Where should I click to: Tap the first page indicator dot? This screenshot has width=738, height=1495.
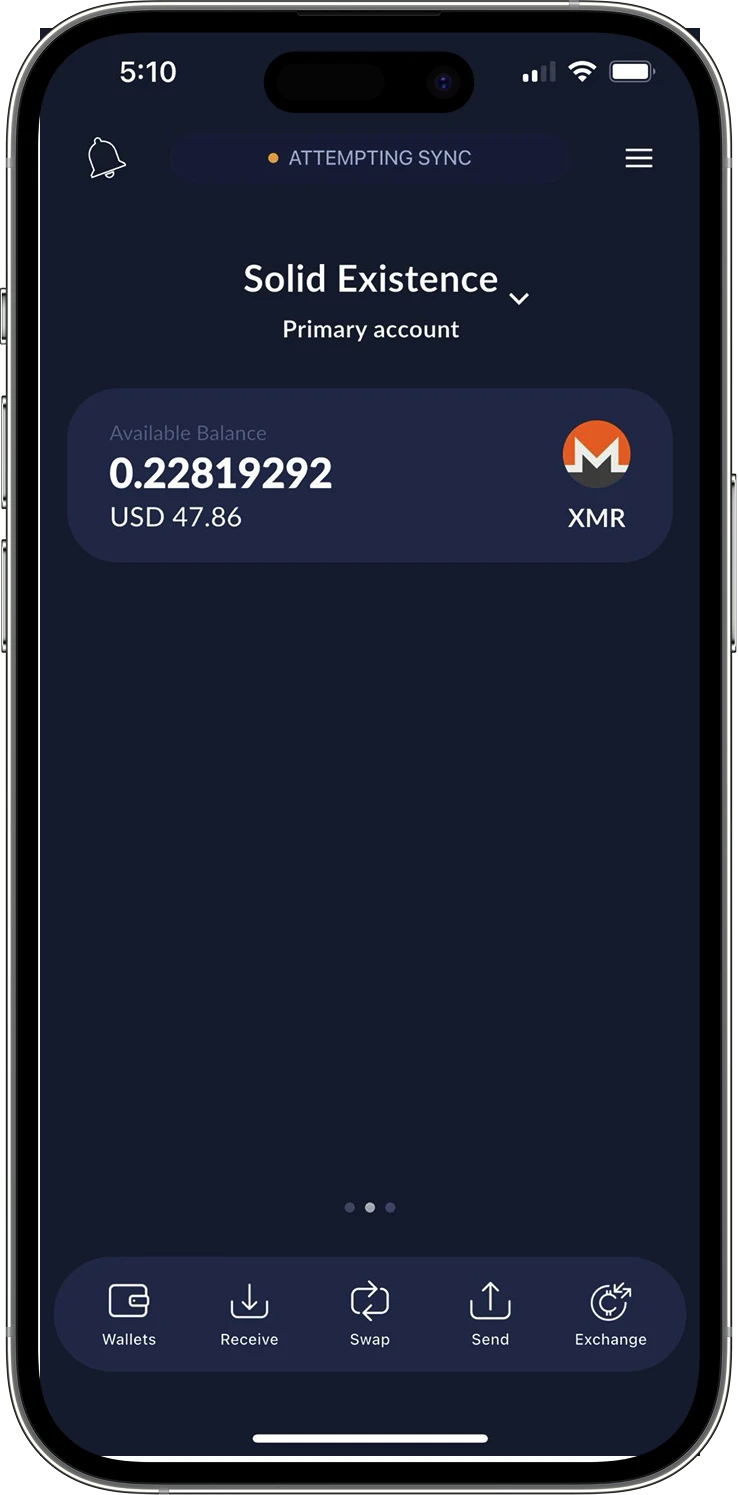click(351, 1207)
